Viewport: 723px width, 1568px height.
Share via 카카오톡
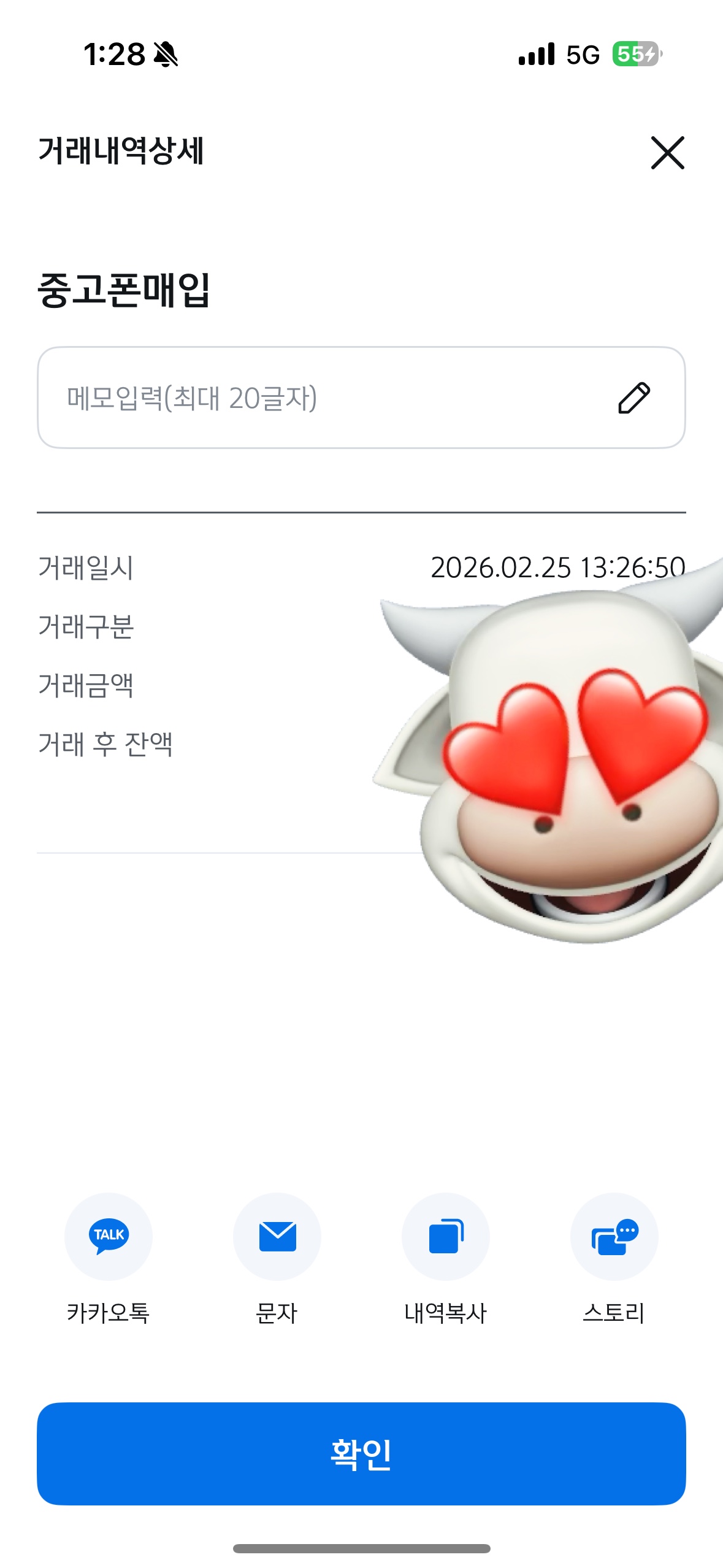(x=109, y=1236)
